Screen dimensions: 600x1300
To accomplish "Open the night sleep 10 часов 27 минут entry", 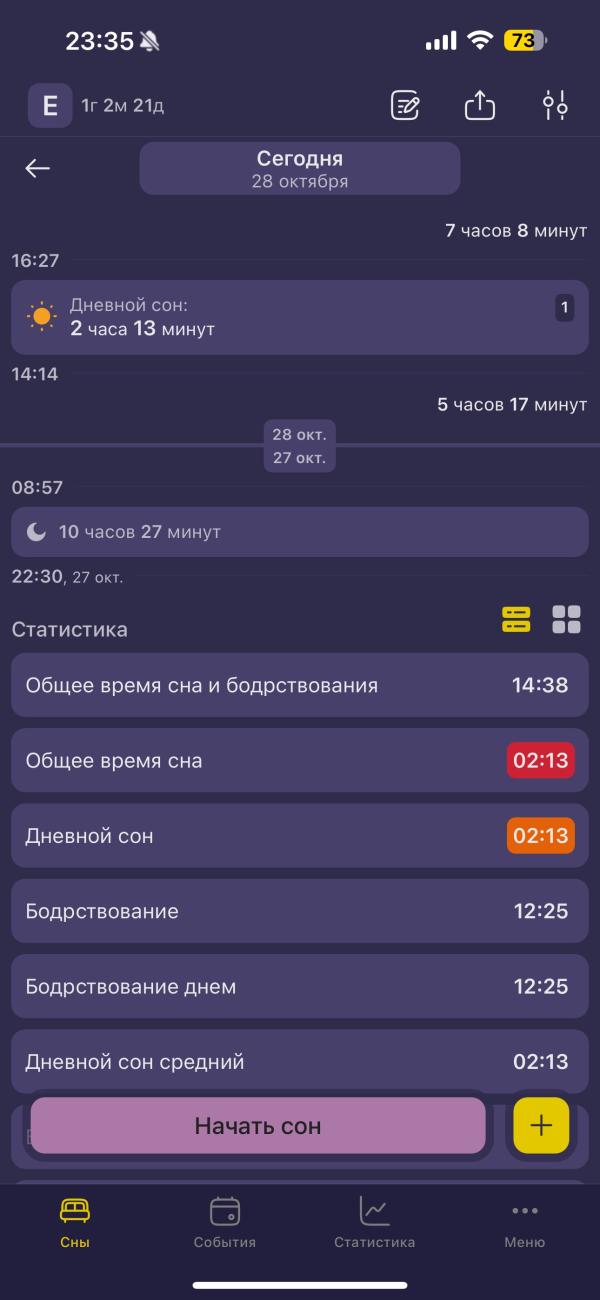I will click(x=300, y=531).
